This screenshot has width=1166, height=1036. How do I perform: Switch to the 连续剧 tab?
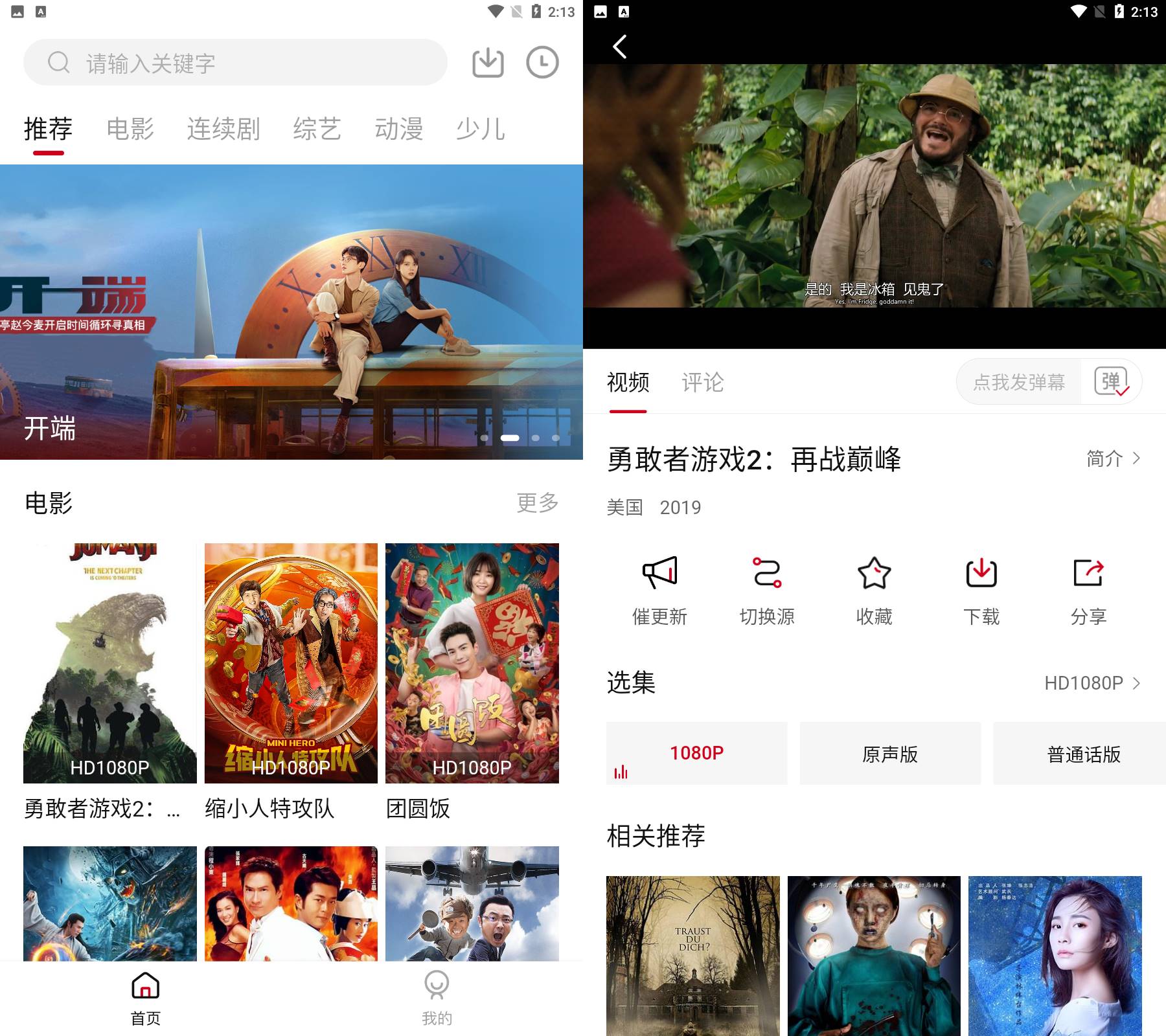click(x=223, y=129)
